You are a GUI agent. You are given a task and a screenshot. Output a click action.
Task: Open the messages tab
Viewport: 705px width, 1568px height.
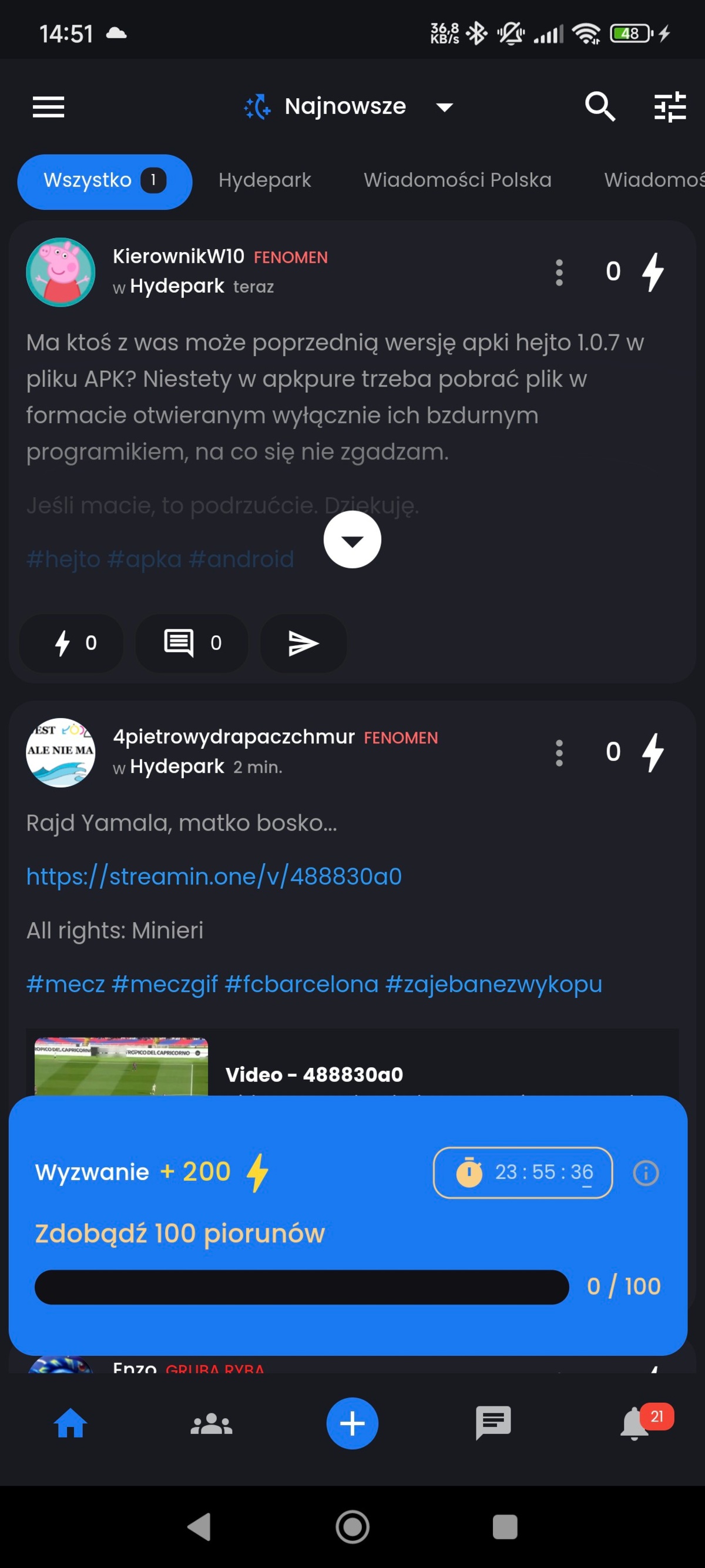(x=493, y=1424)
